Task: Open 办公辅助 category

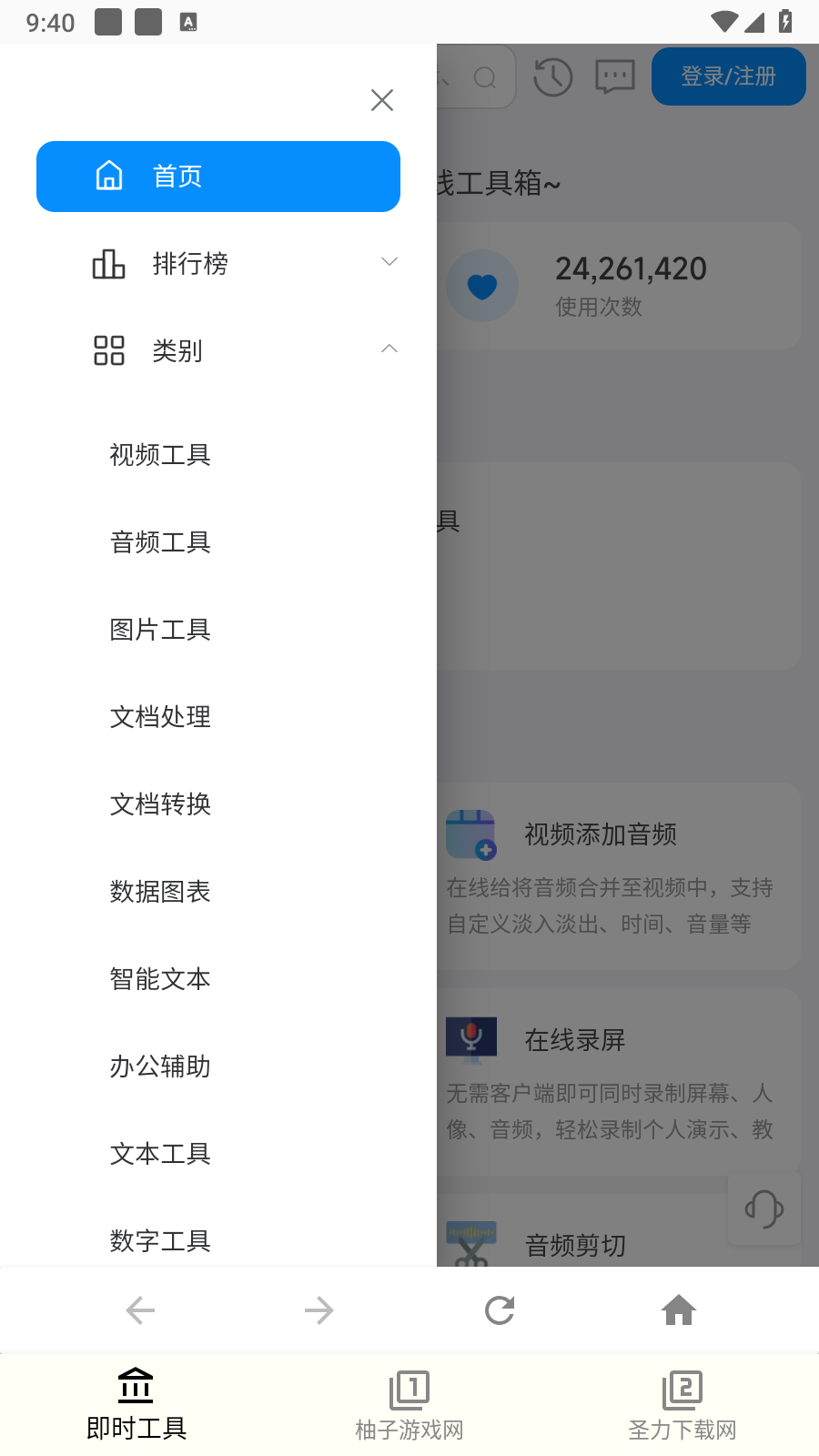Action: (160, 1067)
